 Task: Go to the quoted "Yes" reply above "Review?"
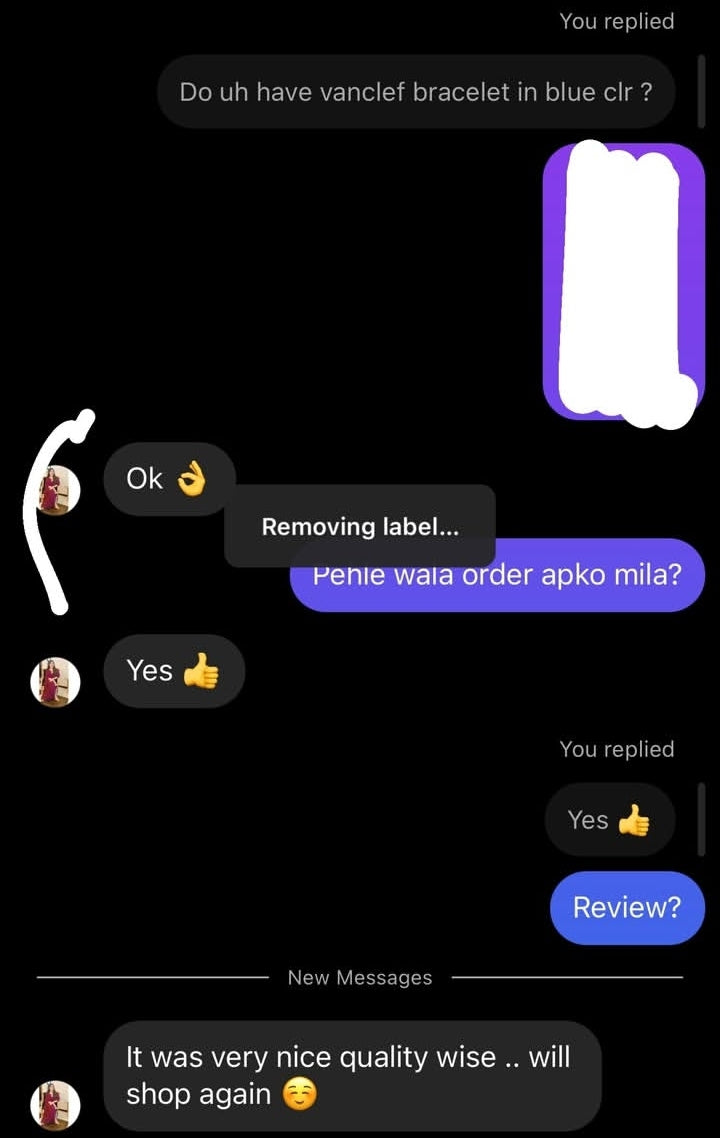(x=609, y=820)
